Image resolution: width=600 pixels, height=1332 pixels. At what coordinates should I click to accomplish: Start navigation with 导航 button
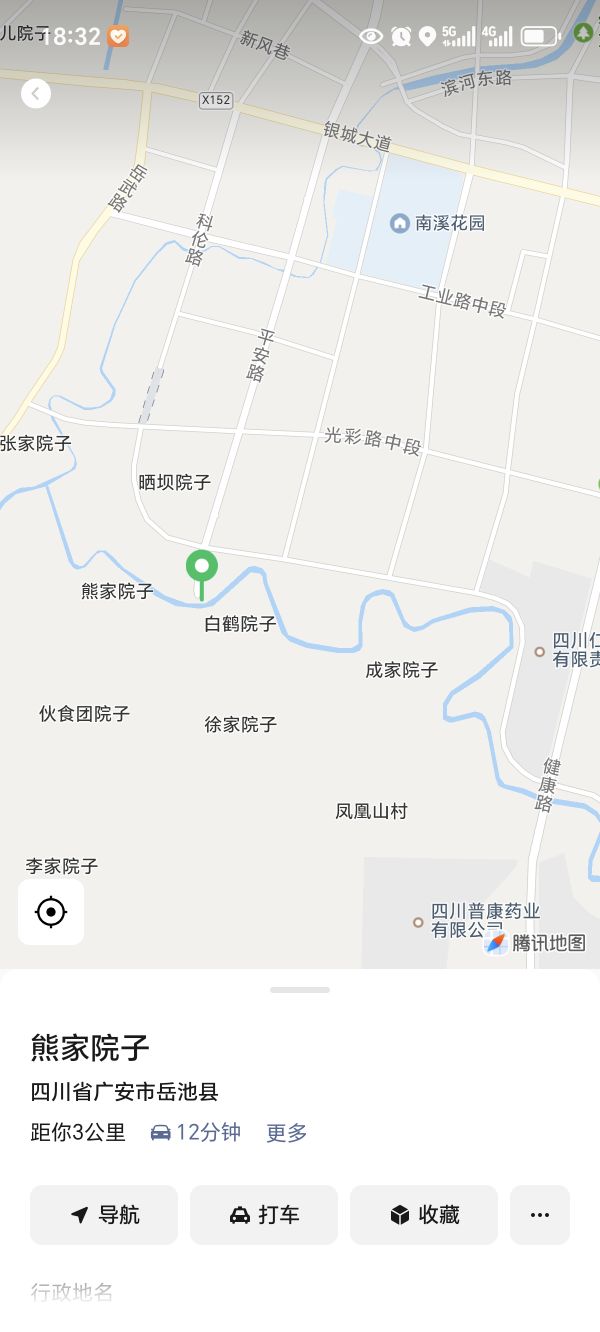pyautogui.click(x=104, y=1215)
